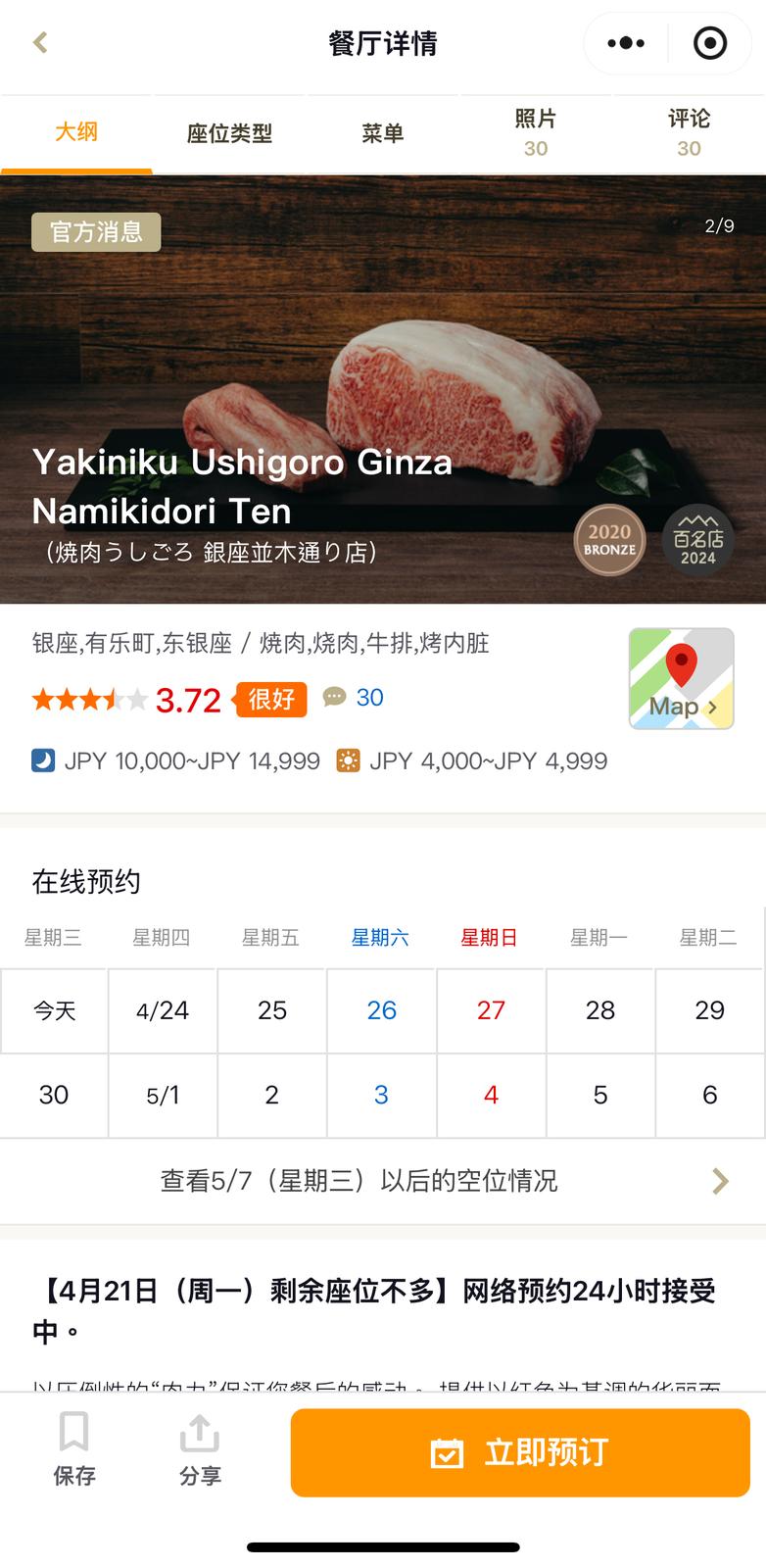The width and height of the screenshot is (766, 1568).
Task: Close the mini program with the circle icon
Action: click(x=709, y=43)
